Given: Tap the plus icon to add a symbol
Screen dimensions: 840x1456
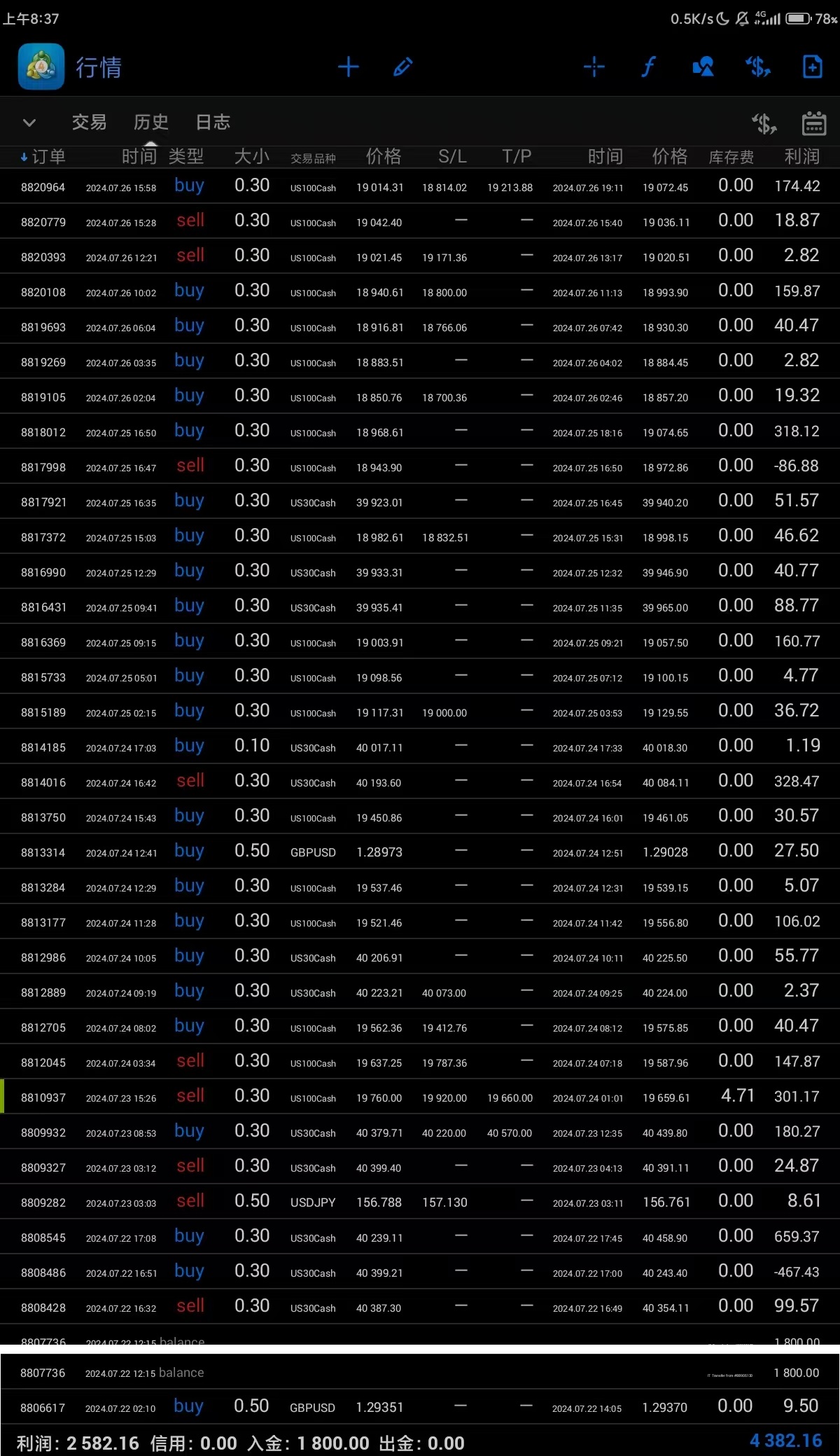Looking at the screenshot, I should point(348,67).
